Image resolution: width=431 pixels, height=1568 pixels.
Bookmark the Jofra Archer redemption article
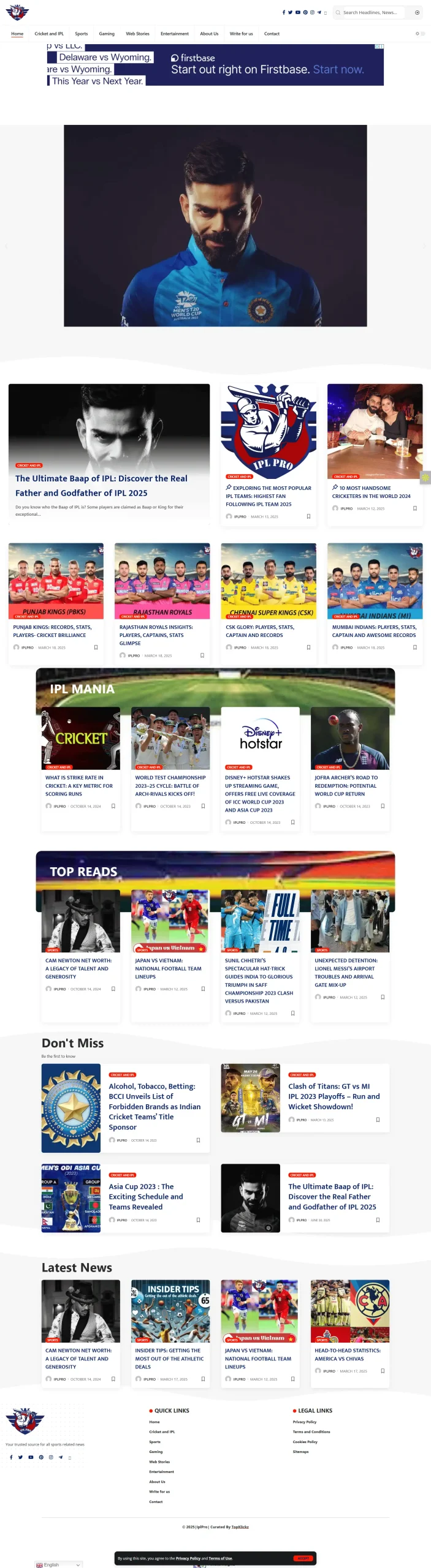pyautogui.click(x=383, y=806)
